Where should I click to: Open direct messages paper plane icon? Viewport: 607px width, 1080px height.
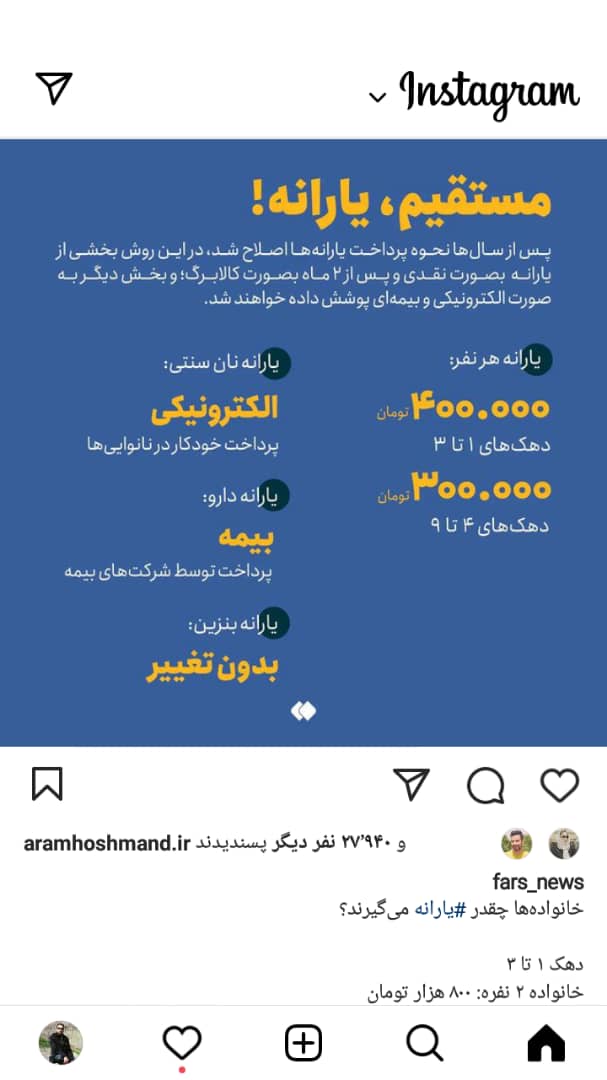coord(54,88)
